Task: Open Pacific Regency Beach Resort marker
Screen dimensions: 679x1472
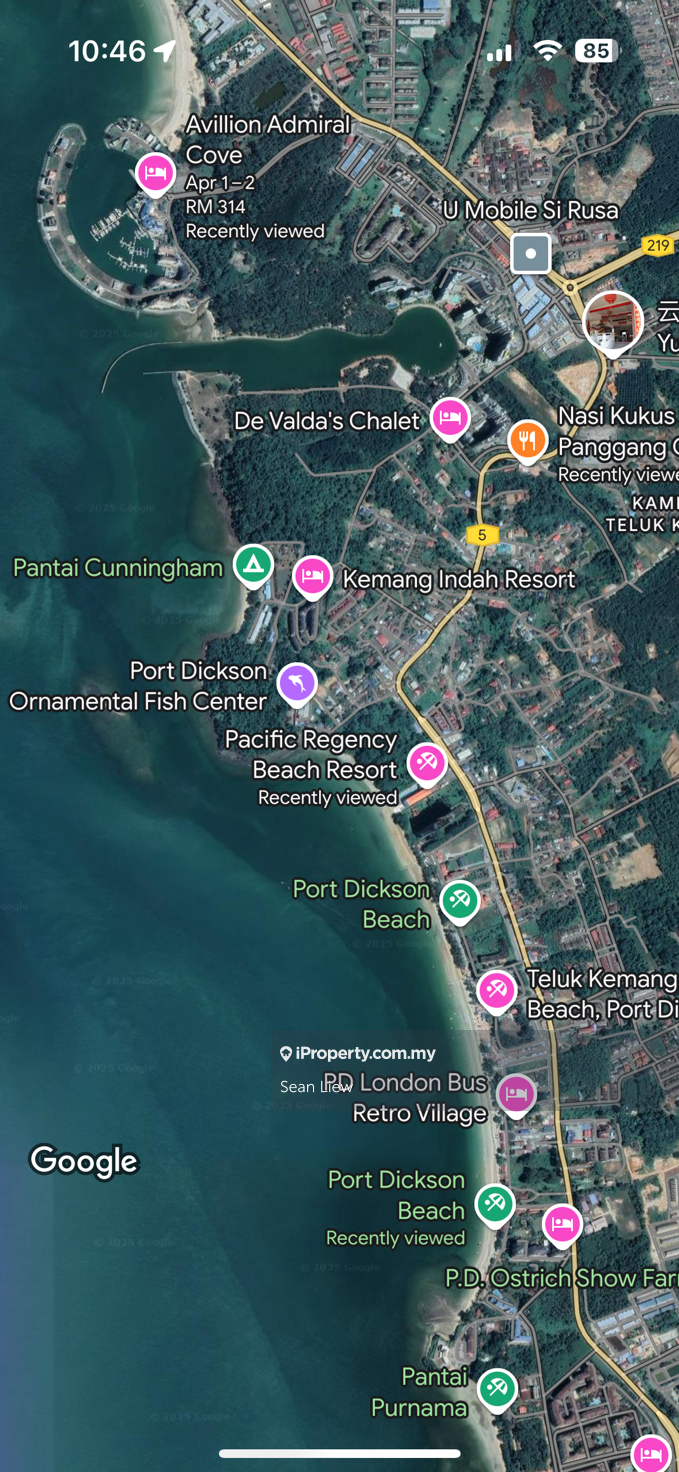Action: point(427,764)
